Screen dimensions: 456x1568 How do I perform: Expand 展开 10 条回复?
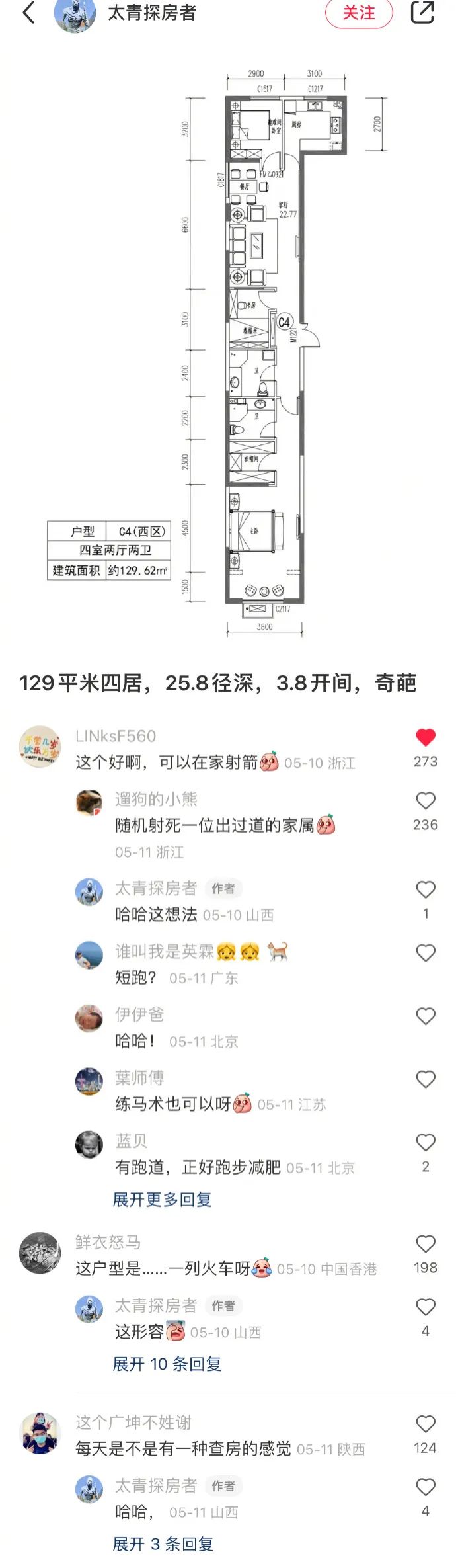[167, 1364]
